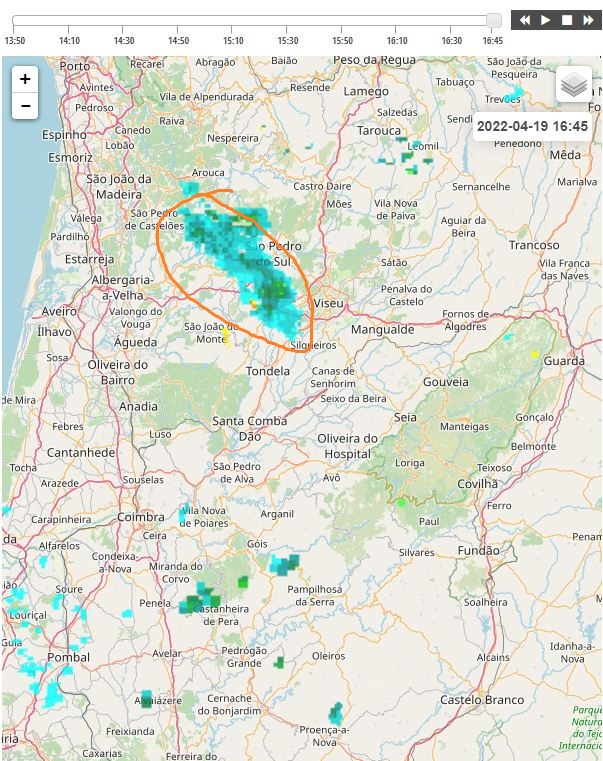The image size is (603, 761).
Task: Step back to the previous radar frame
Action: [524, 20]
